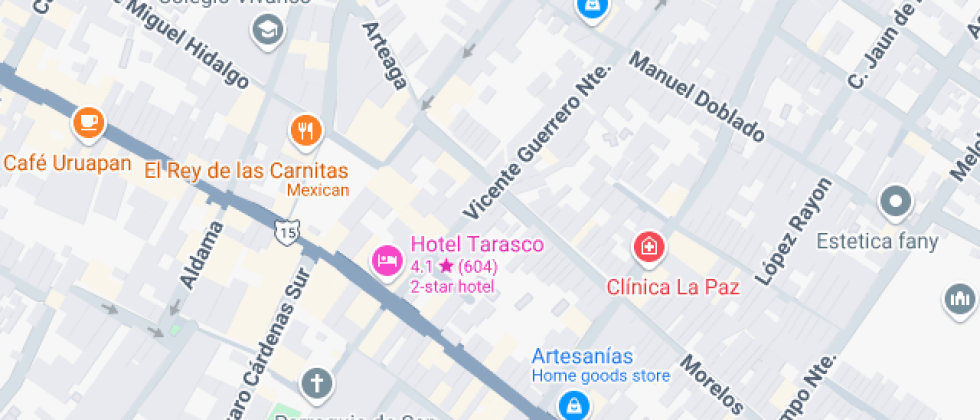This screenshot has height=420, width=980.
Task: Tap the Colegio Vivanco school marker
Action: 267,31
